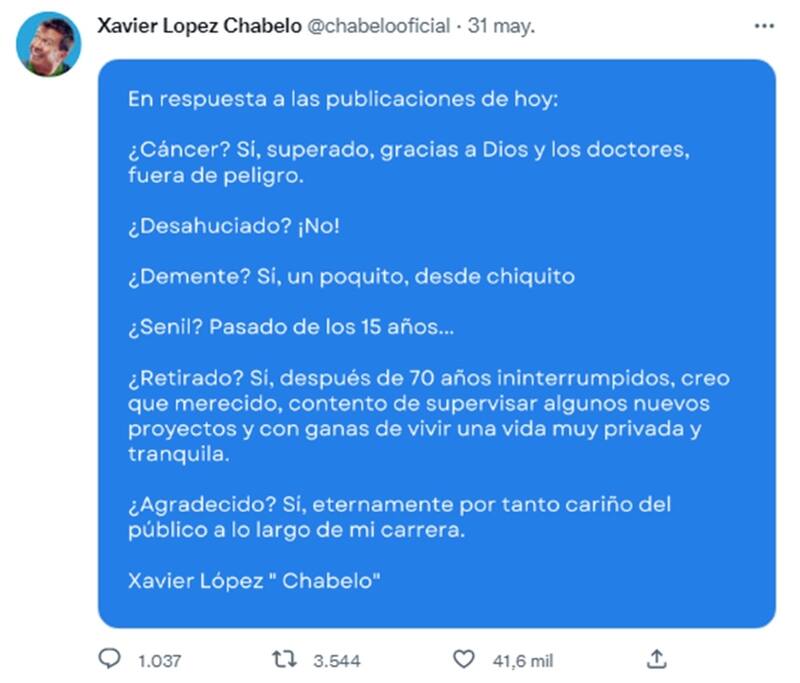Like the tweet with the heart icon
800x683 pixels.
coord(463,659)
